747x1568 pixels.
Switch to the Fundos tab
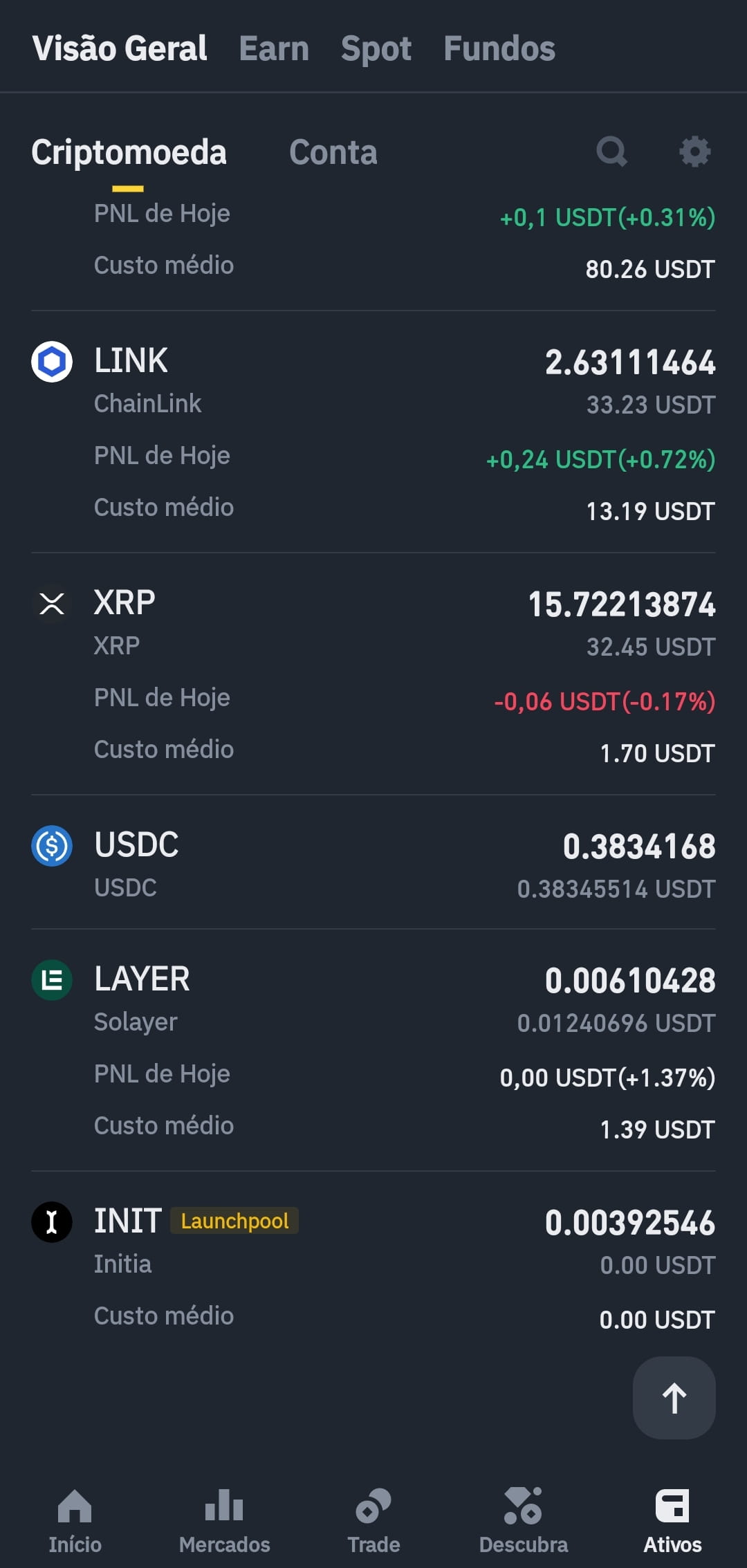click(499, 48)
